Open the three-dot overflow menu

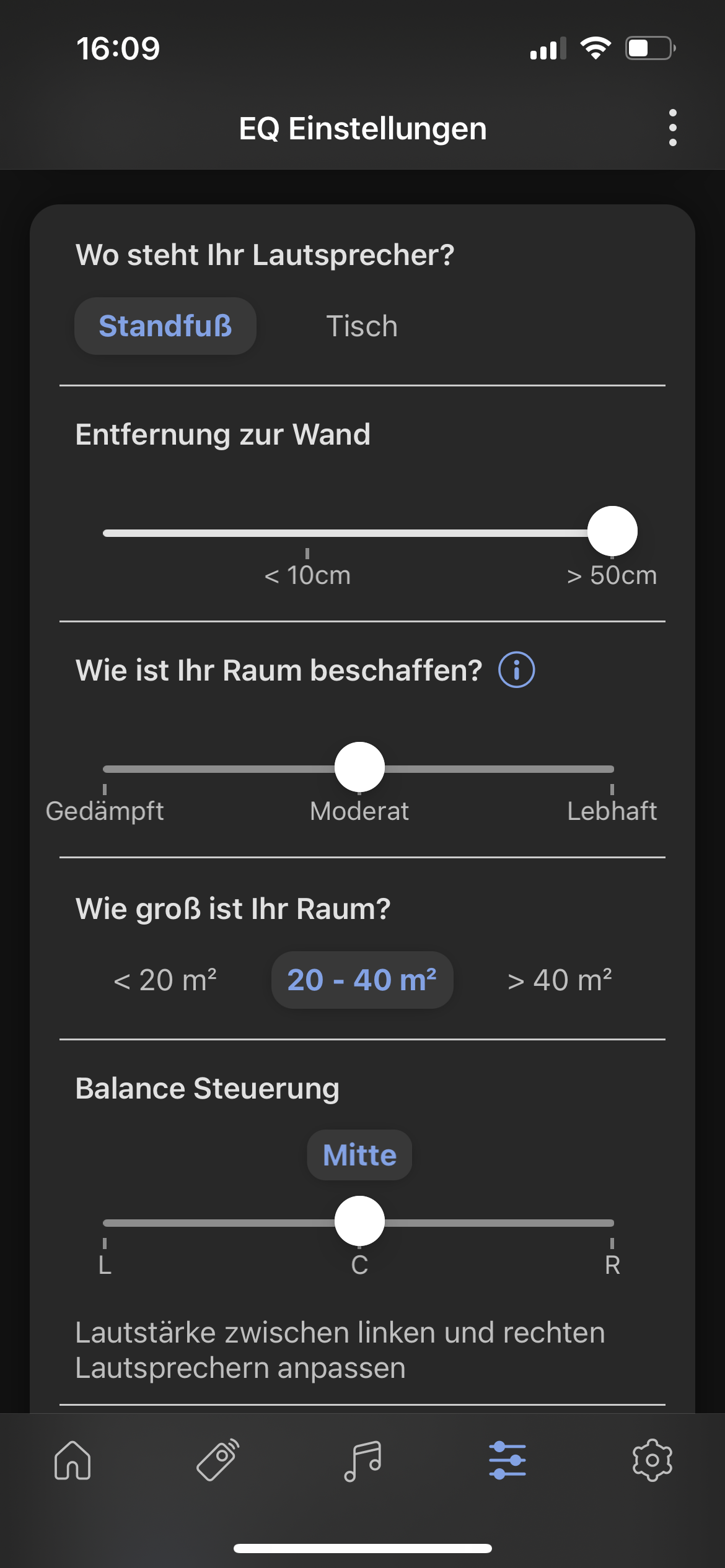click(672, 128)
